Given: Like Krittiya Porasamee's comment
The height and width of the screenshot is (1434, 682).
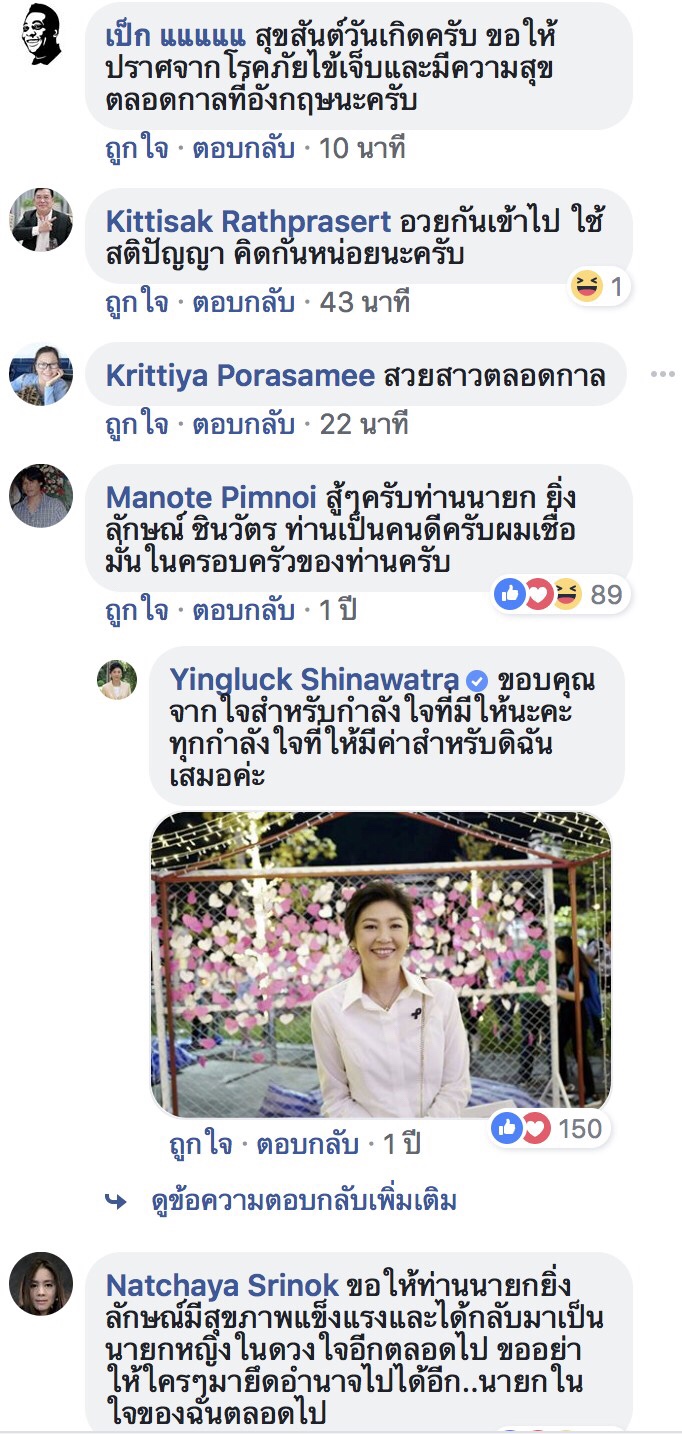Looking at the screenshot, I should tap(137, 425).
